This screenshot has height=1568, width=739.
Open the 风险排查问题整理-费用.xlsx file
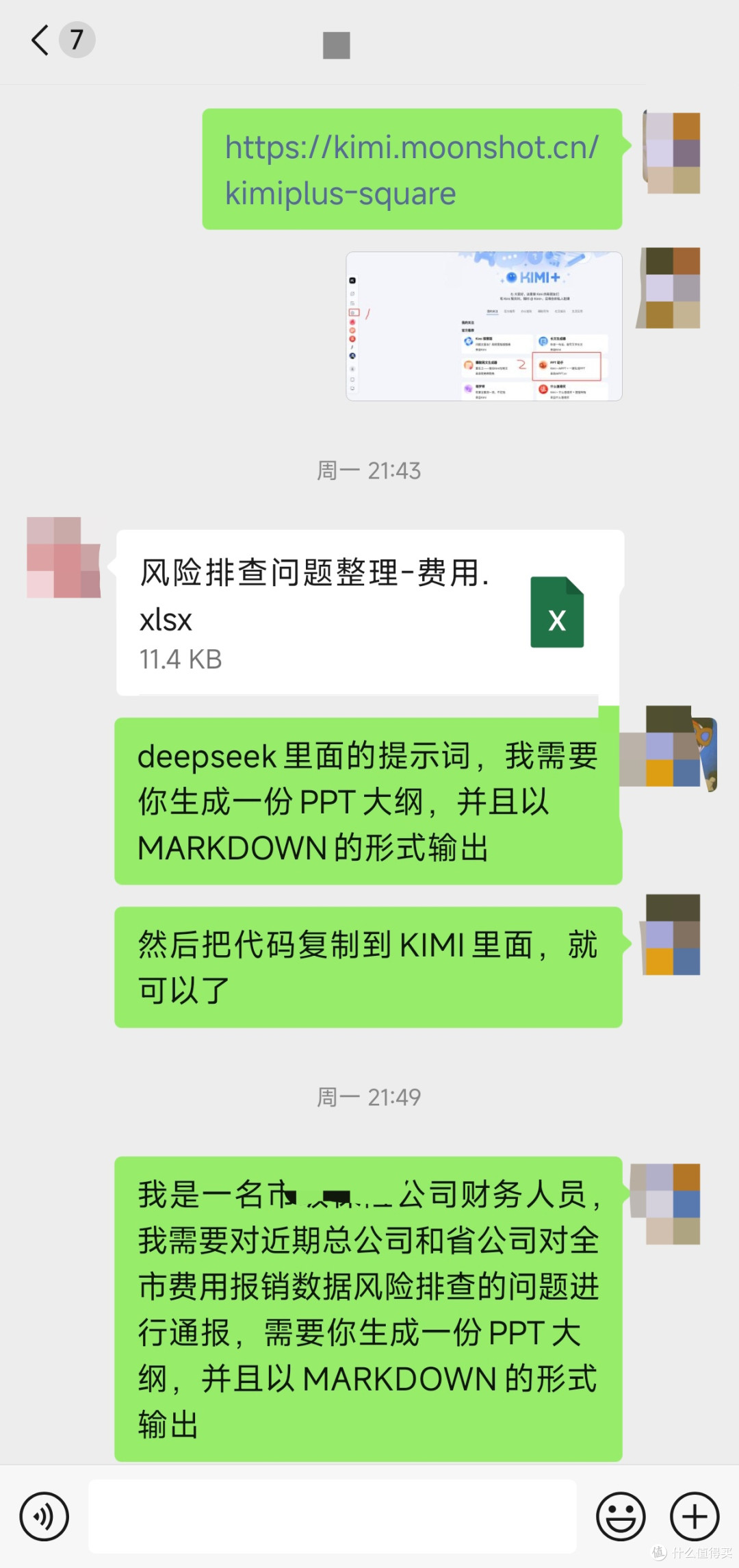(369, 612)
